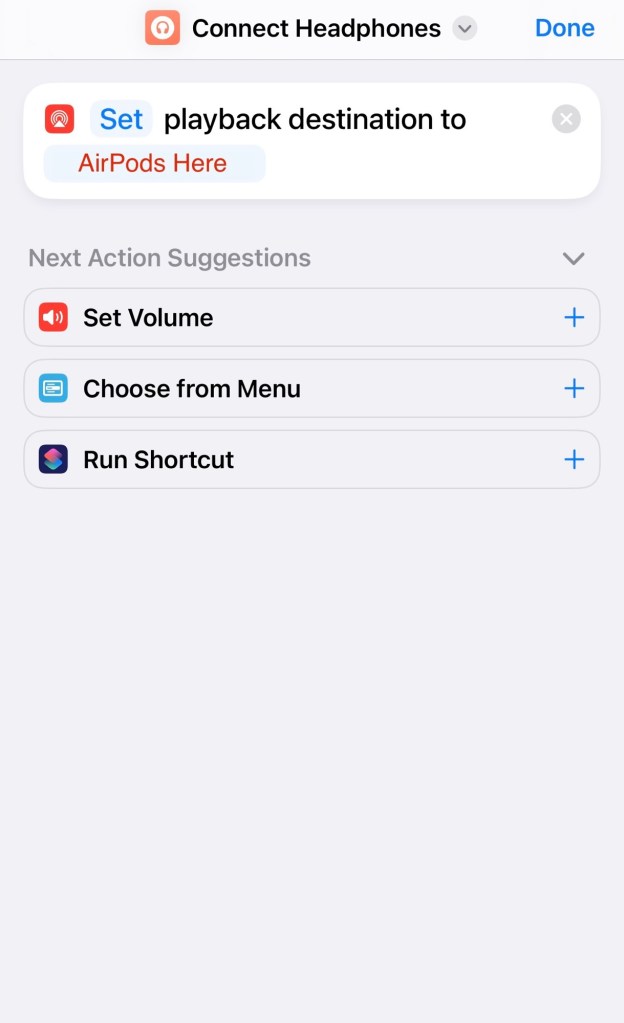624x1023 pixels.
Task: Remove the Set playback destination action
Action: click(566, 120)
